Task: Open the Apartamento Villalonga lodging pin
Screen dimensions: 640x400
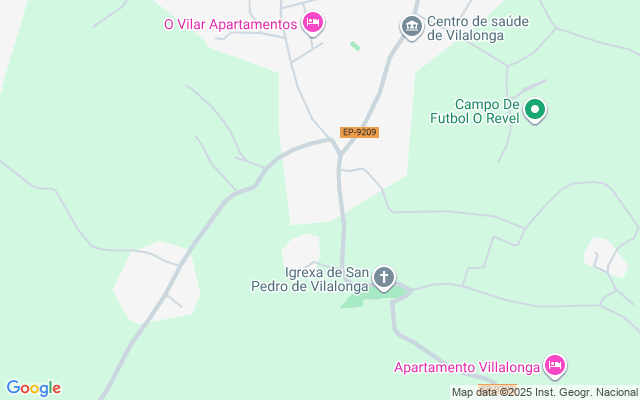Action: point(555,367)
